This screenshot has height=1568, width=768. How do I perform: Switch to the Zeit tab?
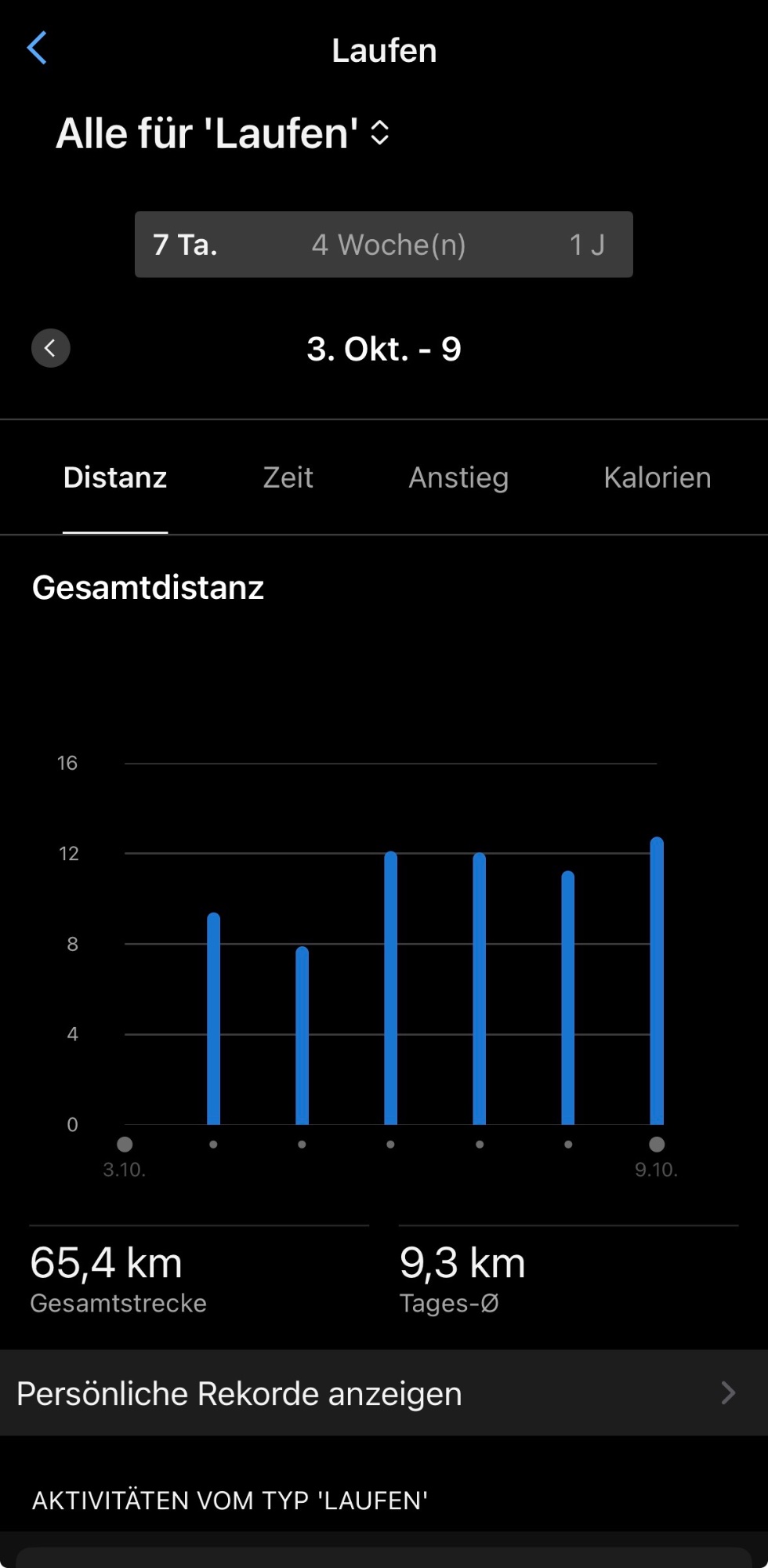click(x=288, y=477)
